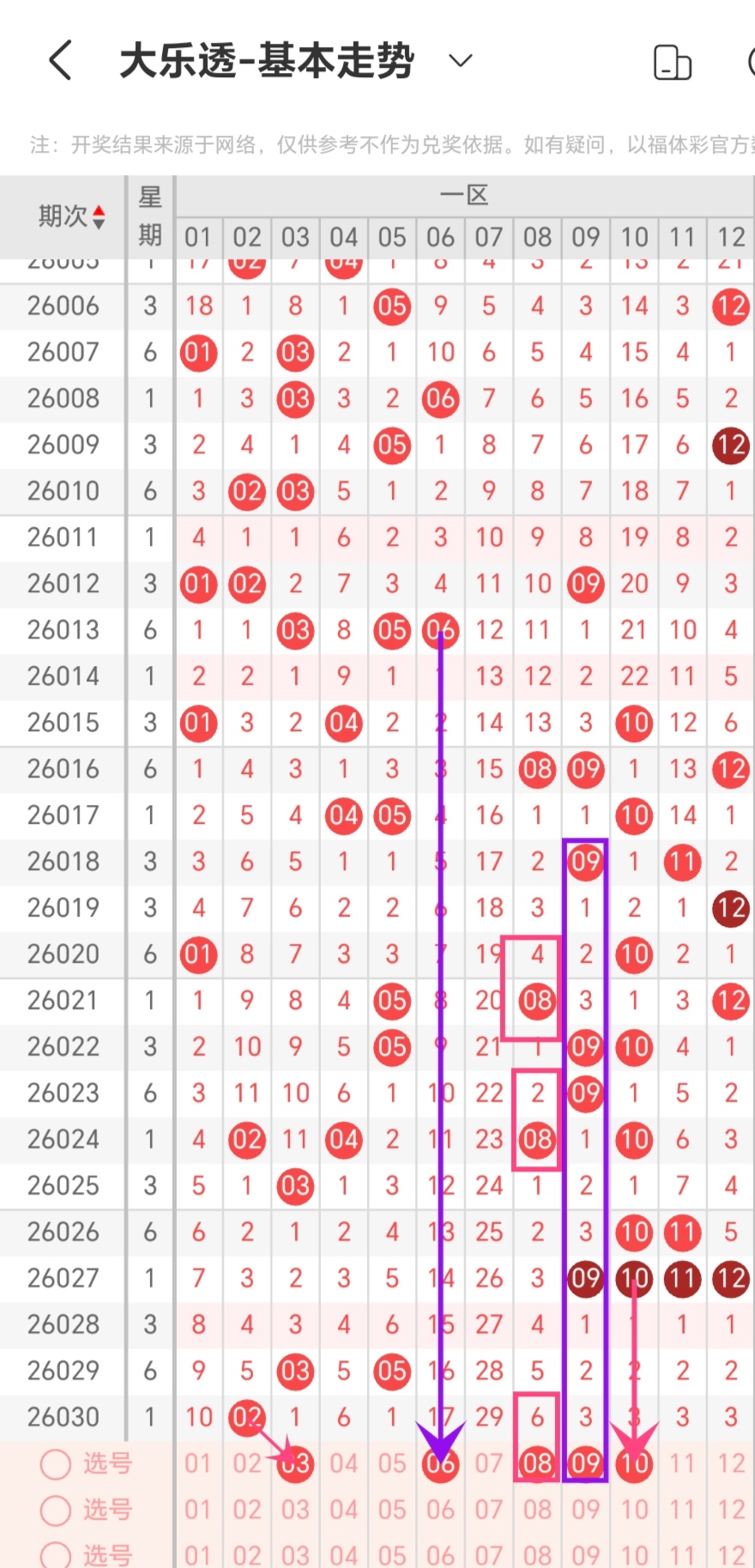Go back from the 大乐透 trend chart
This screenshot has width=755, height=1568.
pos(60,61)
